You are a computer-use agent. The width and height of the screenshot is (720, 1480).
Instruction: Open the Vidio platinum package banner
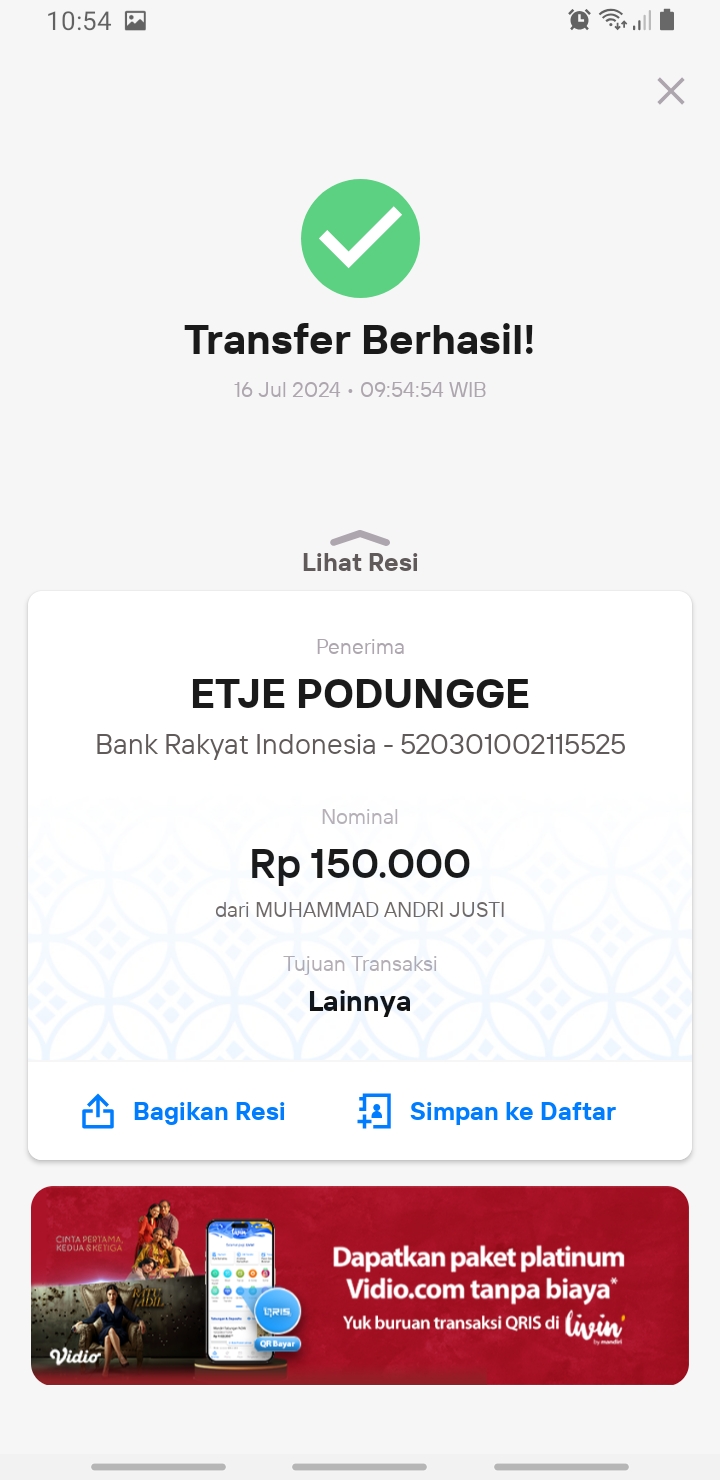pos(360,1285)
